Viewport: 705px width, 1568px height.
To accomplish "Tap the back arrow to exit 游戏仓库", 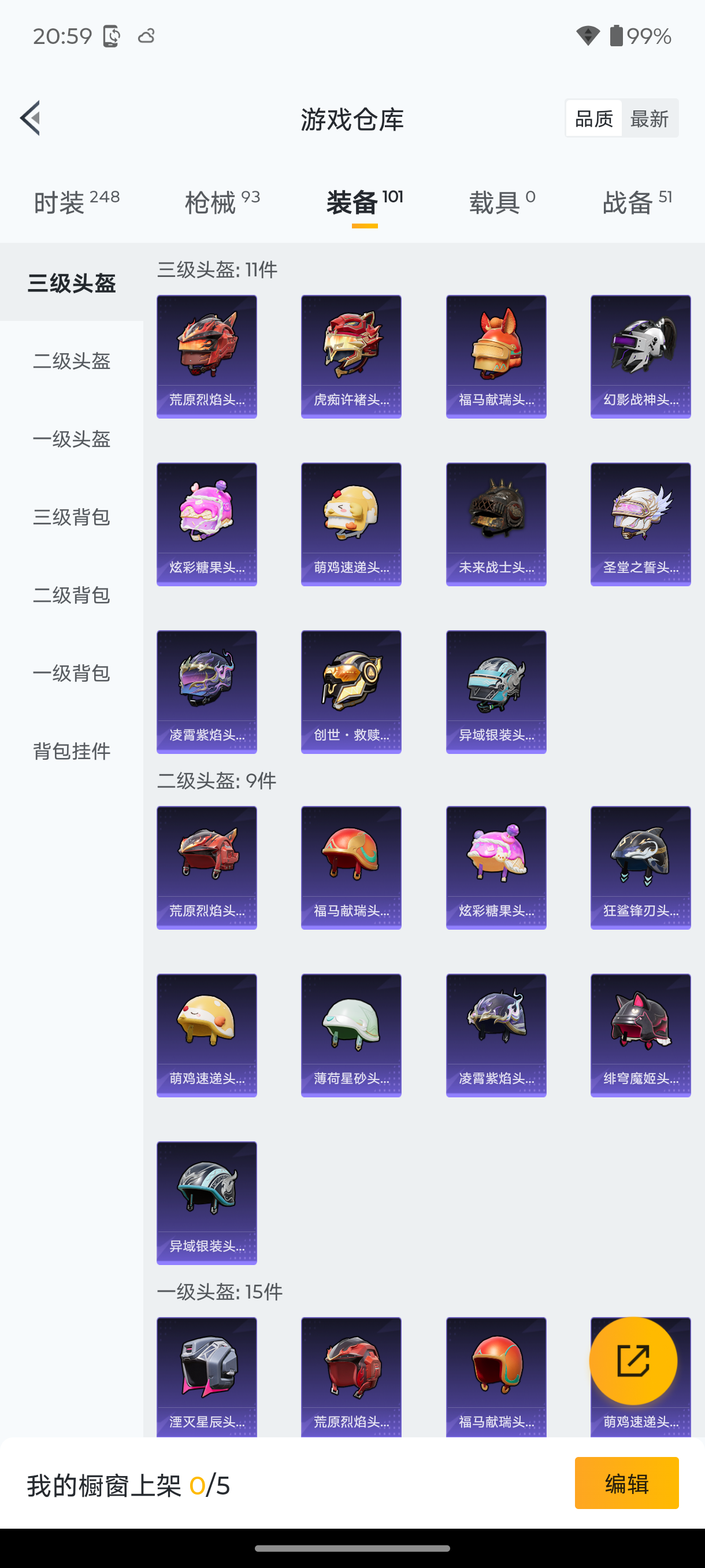I will [31, 119].
